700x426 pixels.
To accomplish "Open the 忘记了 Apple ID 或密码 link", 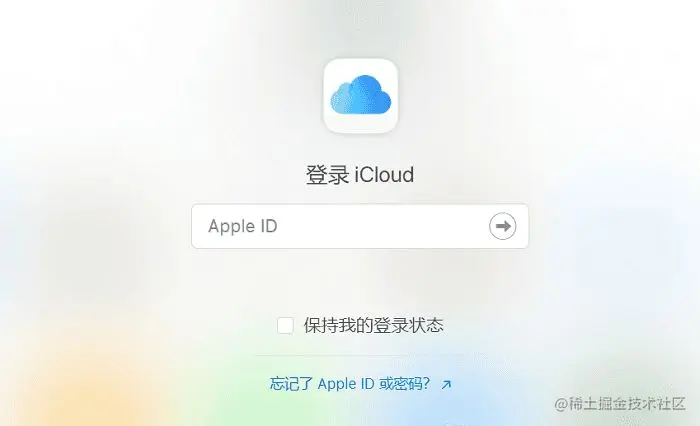I will tap(350, 383).
